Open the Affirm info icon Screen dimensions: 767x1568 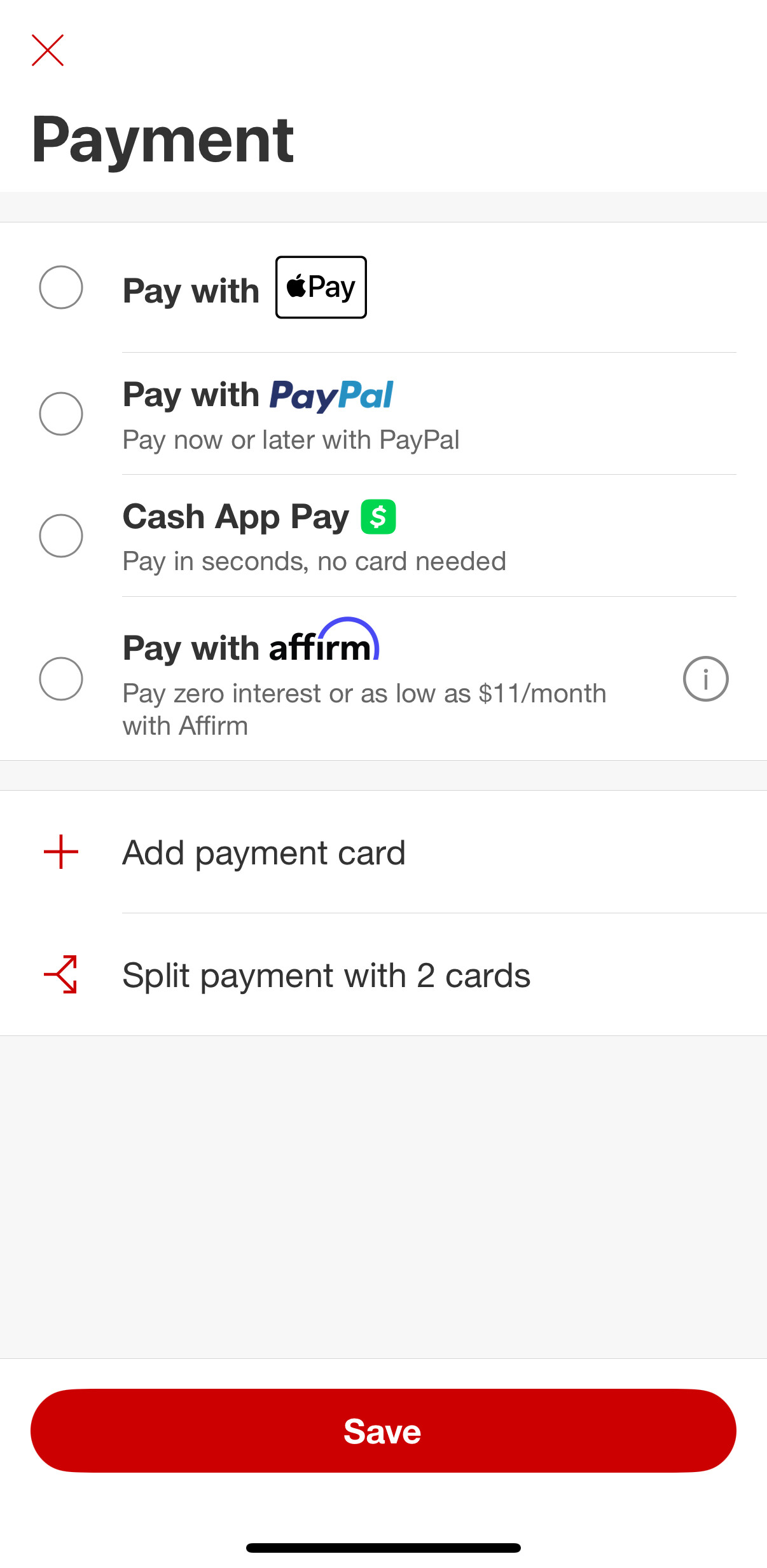(706, 679)
